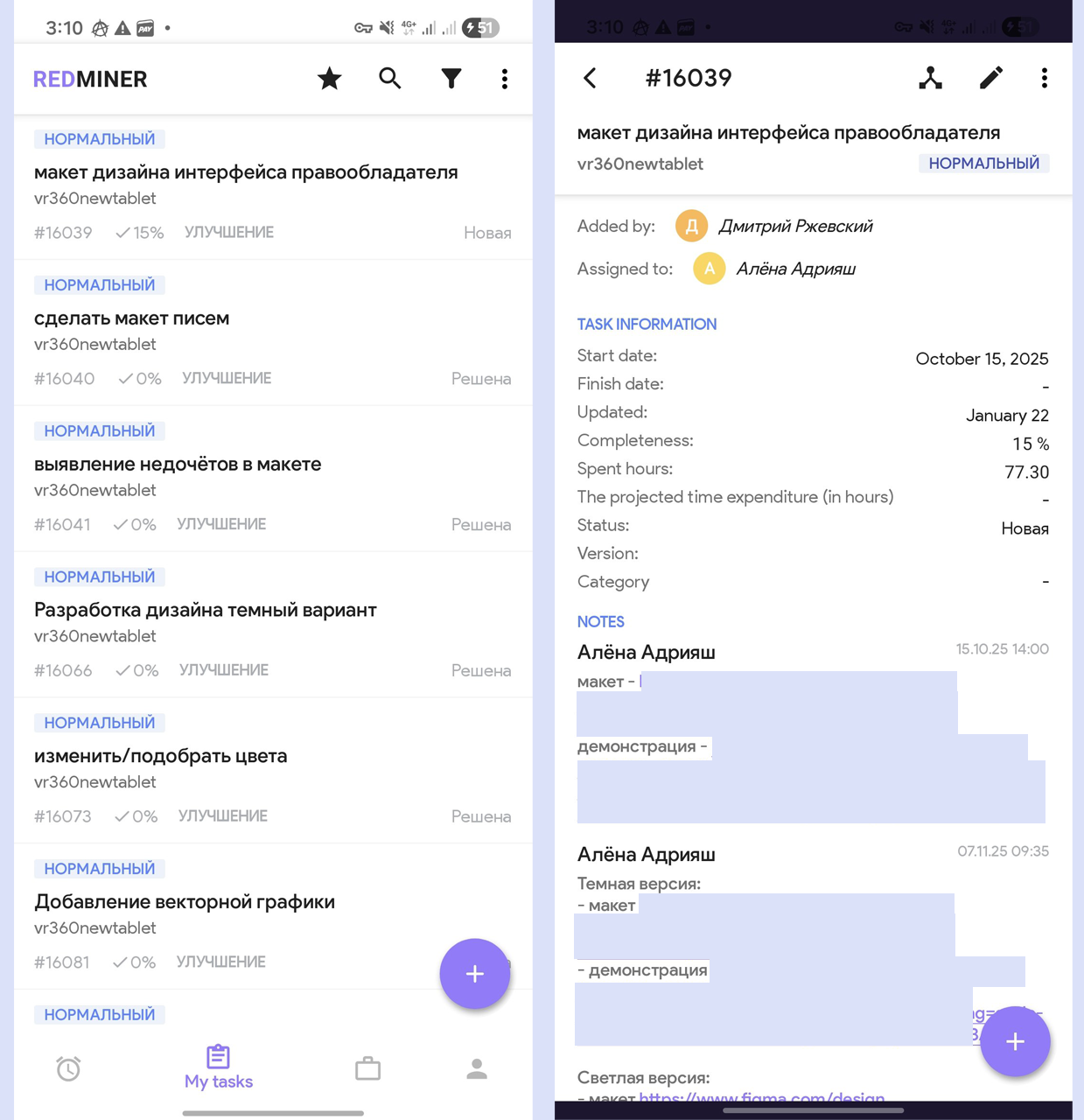Open the starred favorites in the REDMINER bar
Screen dimensions: 1084x1120
[x=329, y=79]
